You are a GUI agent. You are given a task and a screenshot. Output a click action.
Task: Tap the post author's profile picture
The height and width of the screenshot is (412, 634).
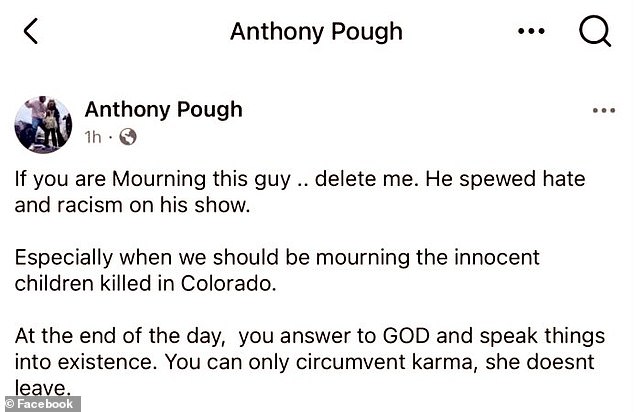point(42,125)
